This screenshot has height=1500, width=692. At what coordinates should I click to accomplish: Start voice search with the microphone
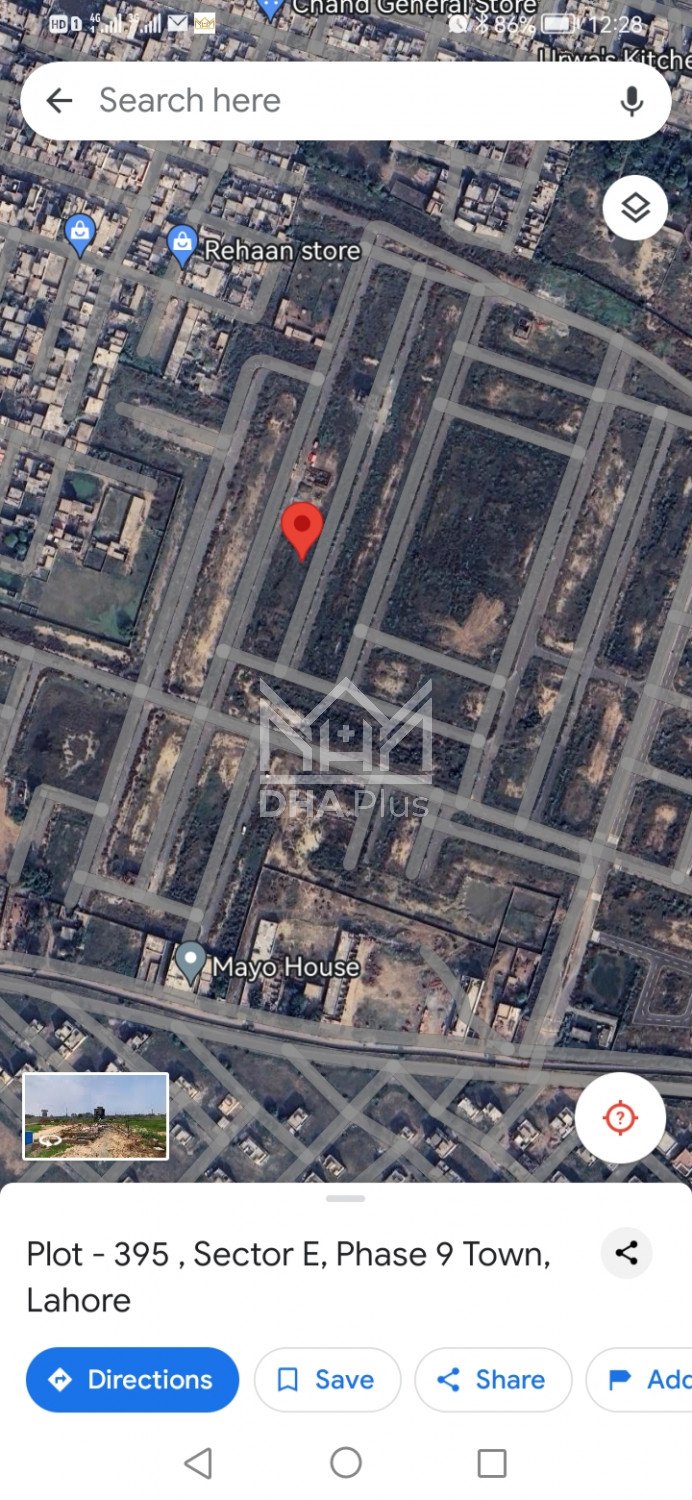click(631, 101)
